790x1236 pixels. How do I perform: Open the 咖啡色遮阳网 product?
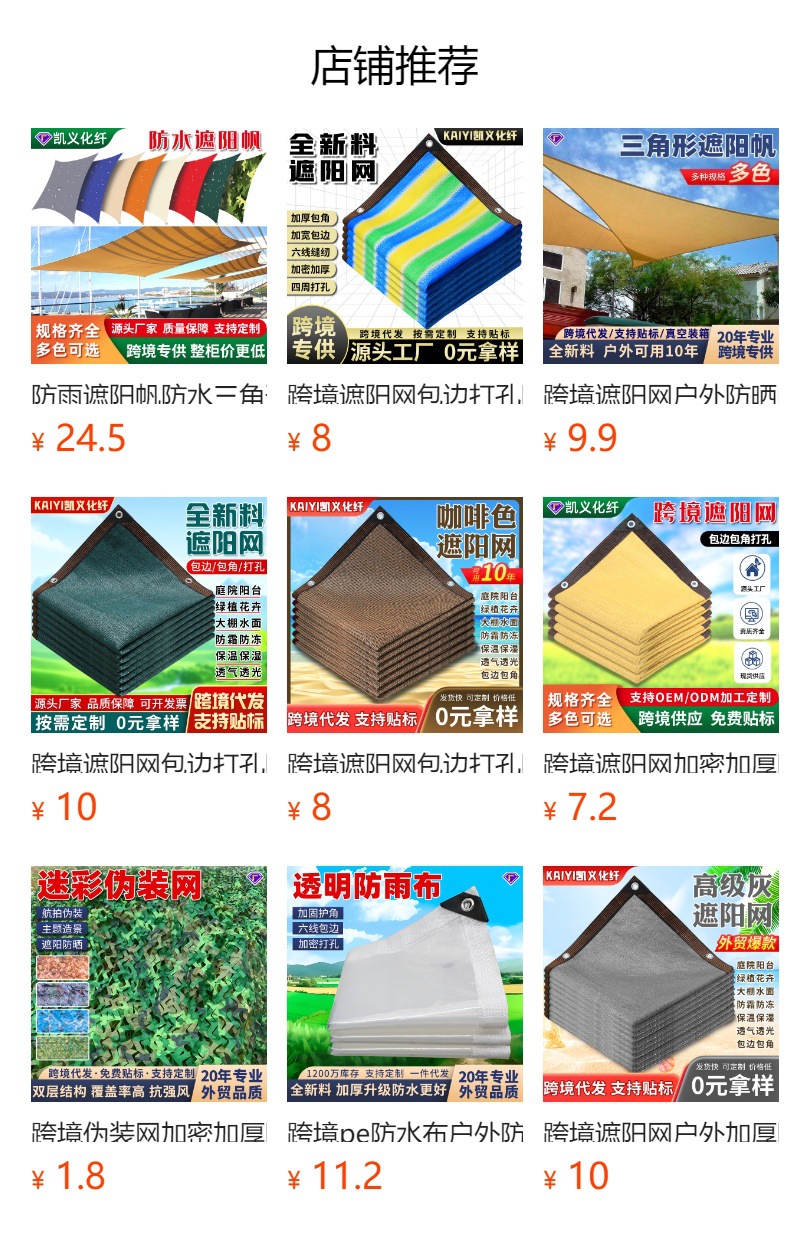tap(405, 615)
